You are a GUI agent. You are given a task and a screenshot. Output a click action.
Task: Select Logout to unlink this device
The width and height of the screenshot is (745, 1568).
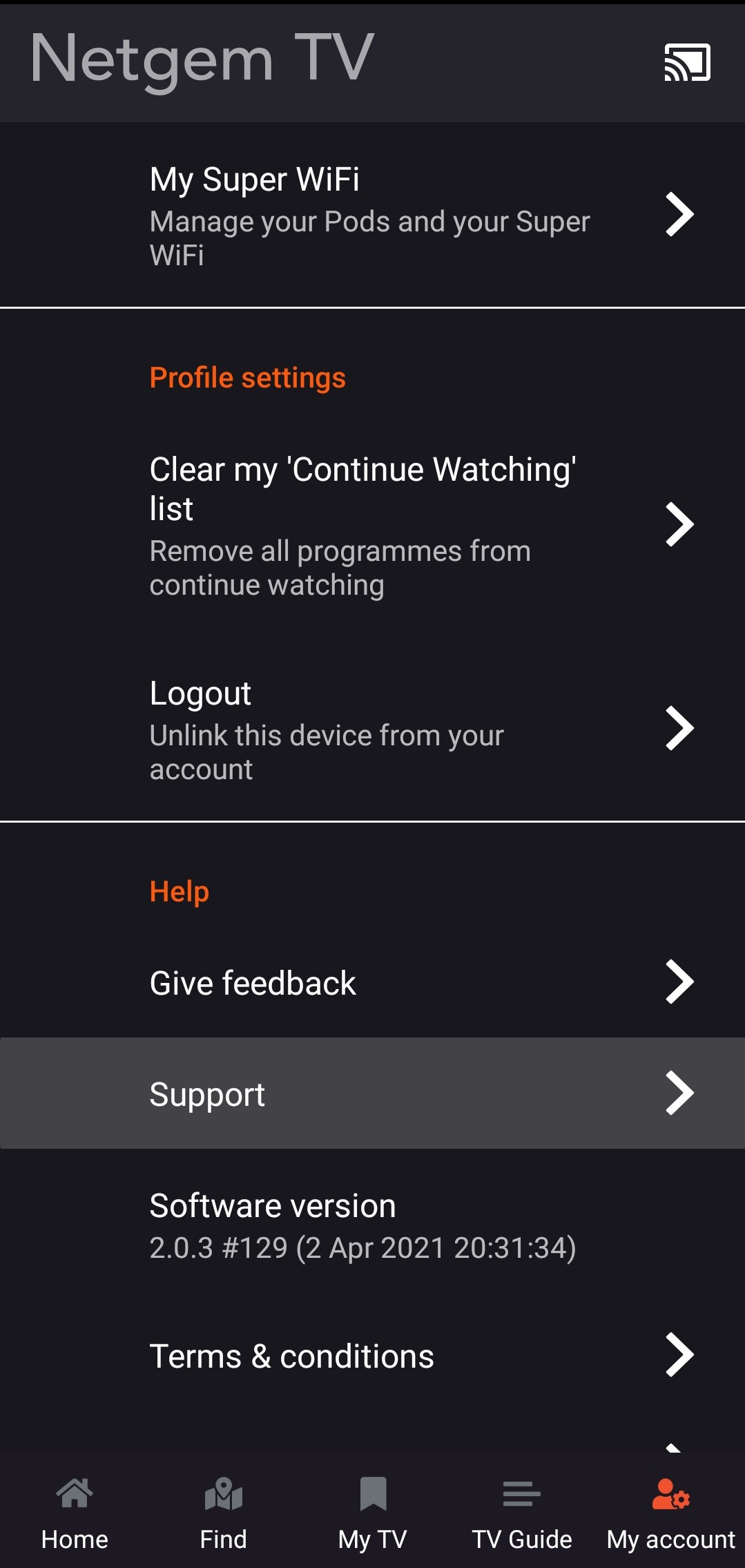372,729
